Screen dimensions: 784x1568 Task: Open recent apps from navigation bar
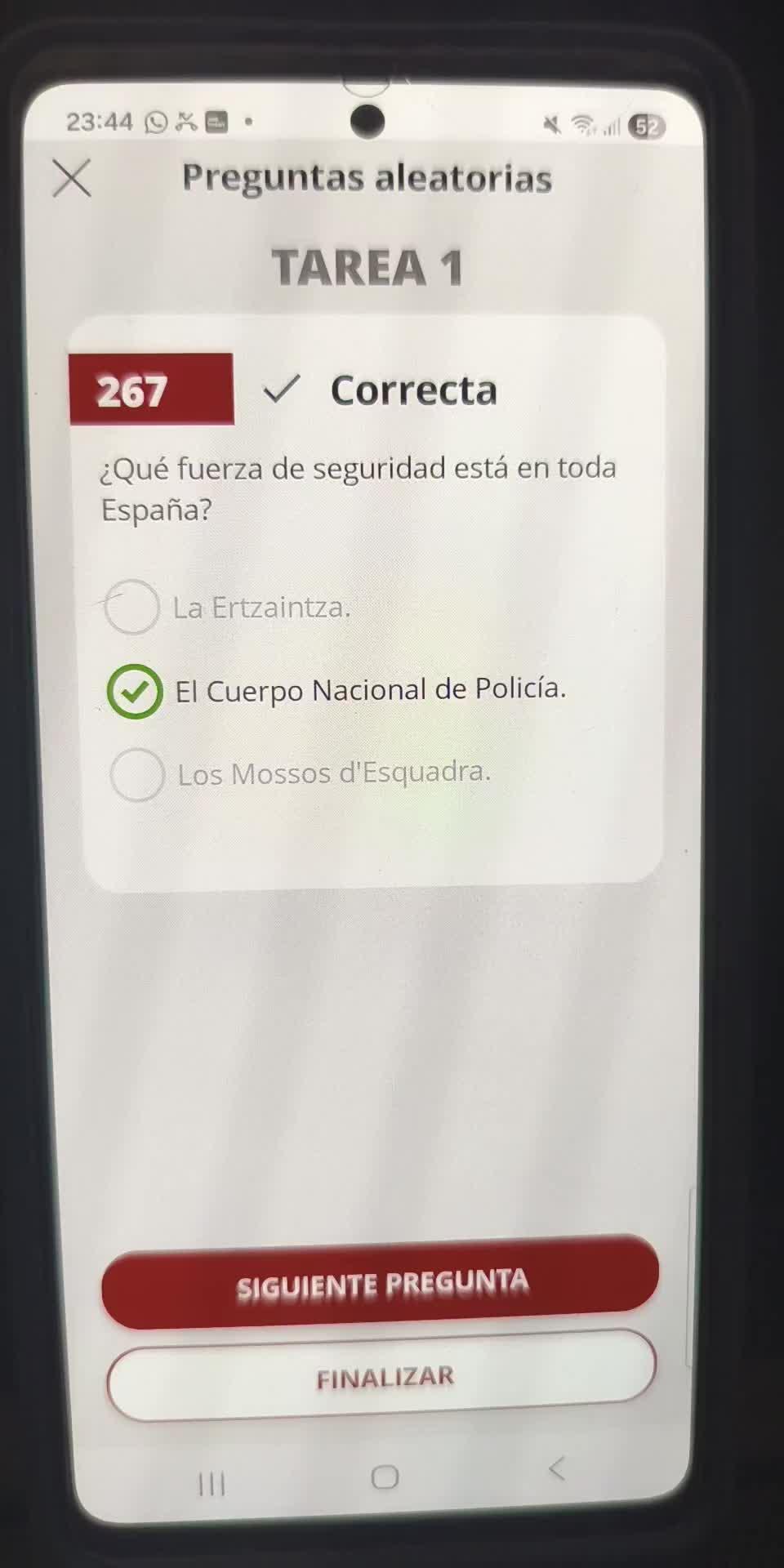coord(212,1483)
